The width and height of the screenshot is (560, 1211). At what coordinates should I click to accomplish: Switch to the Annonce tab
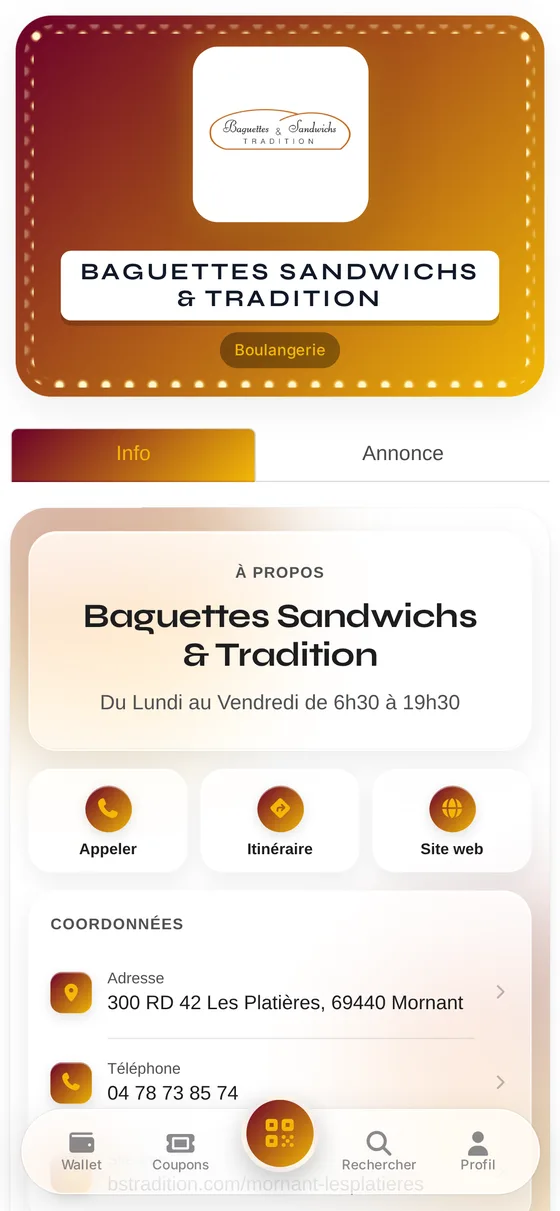coord(402,454)
